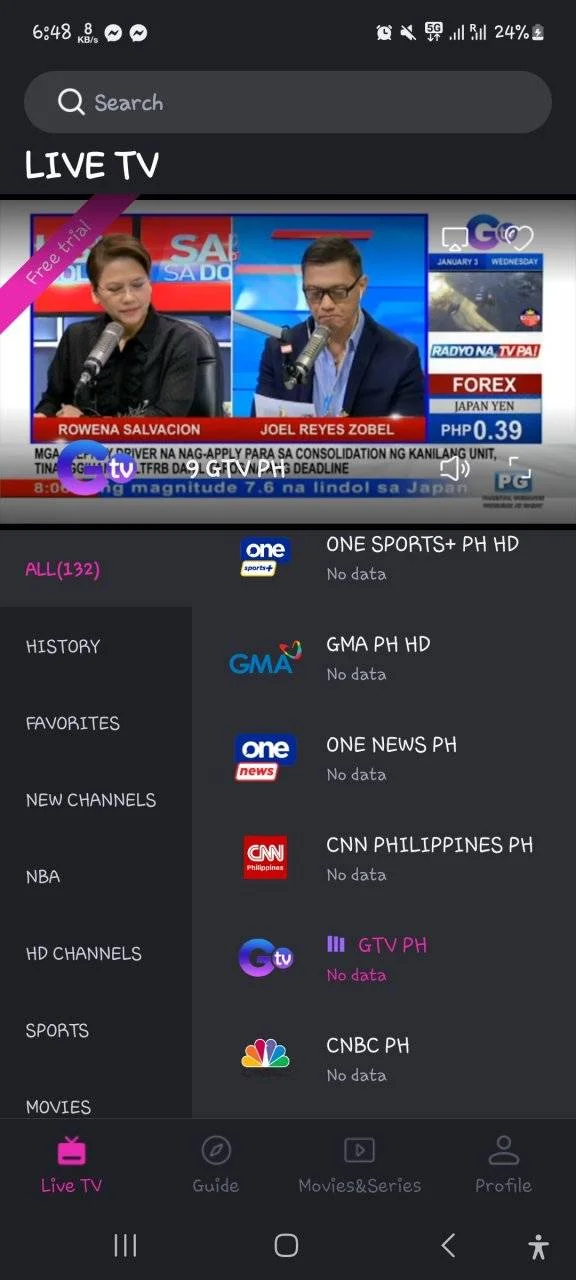This screenshot has height=1280, width=576.
Task: Cast the video to another screen
Action: coord(455,239)
